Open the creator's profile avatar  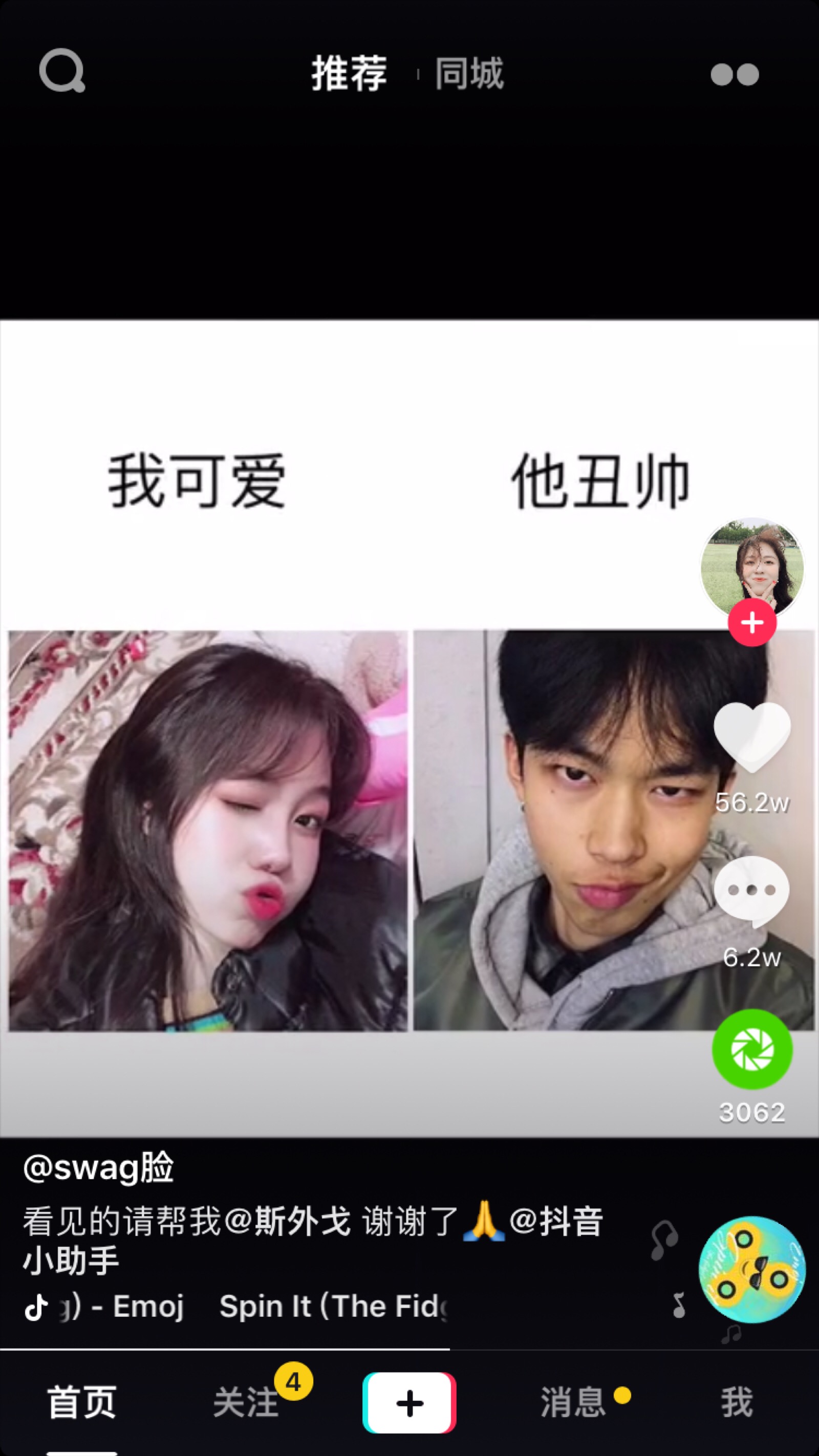(752, 567)
